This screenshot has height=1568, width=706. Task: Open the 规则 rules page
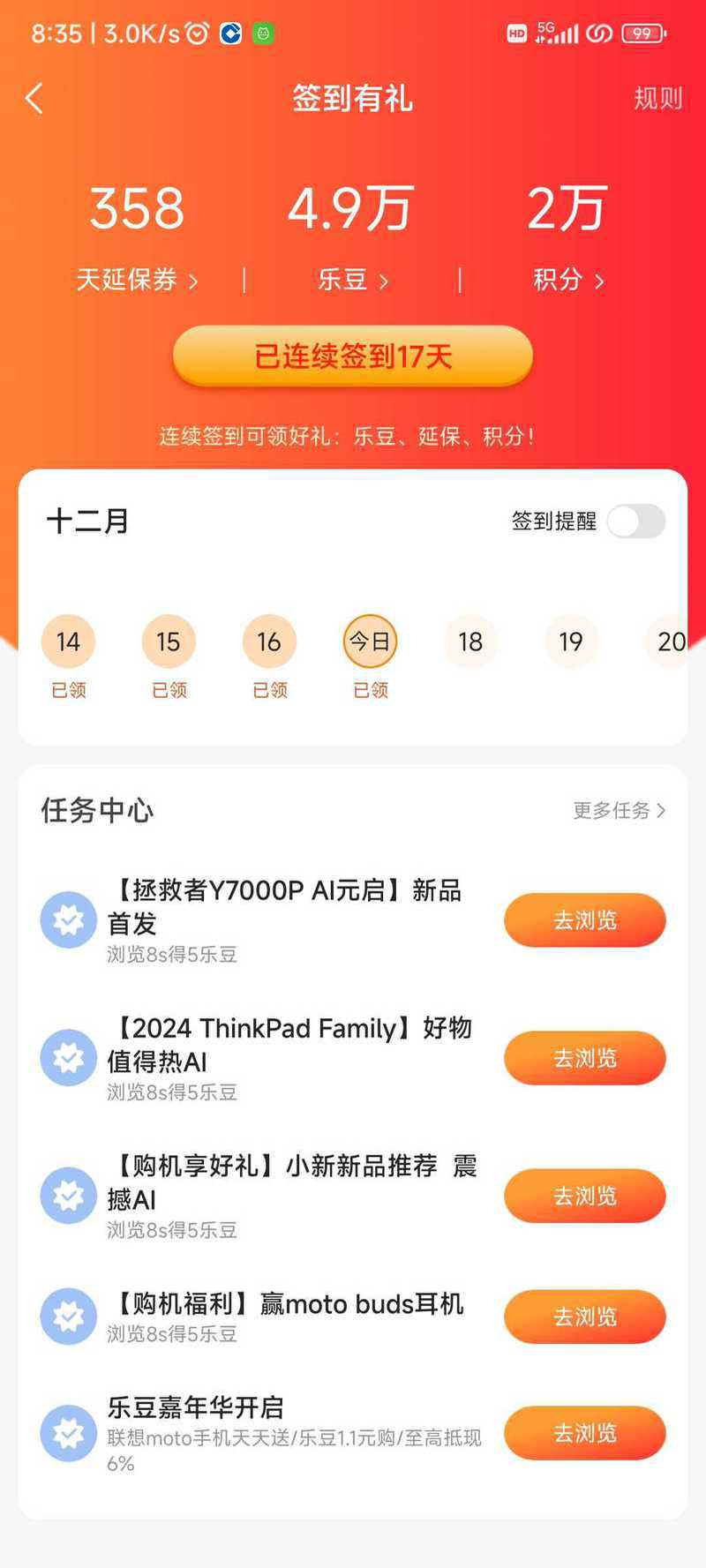coord(658,98)
